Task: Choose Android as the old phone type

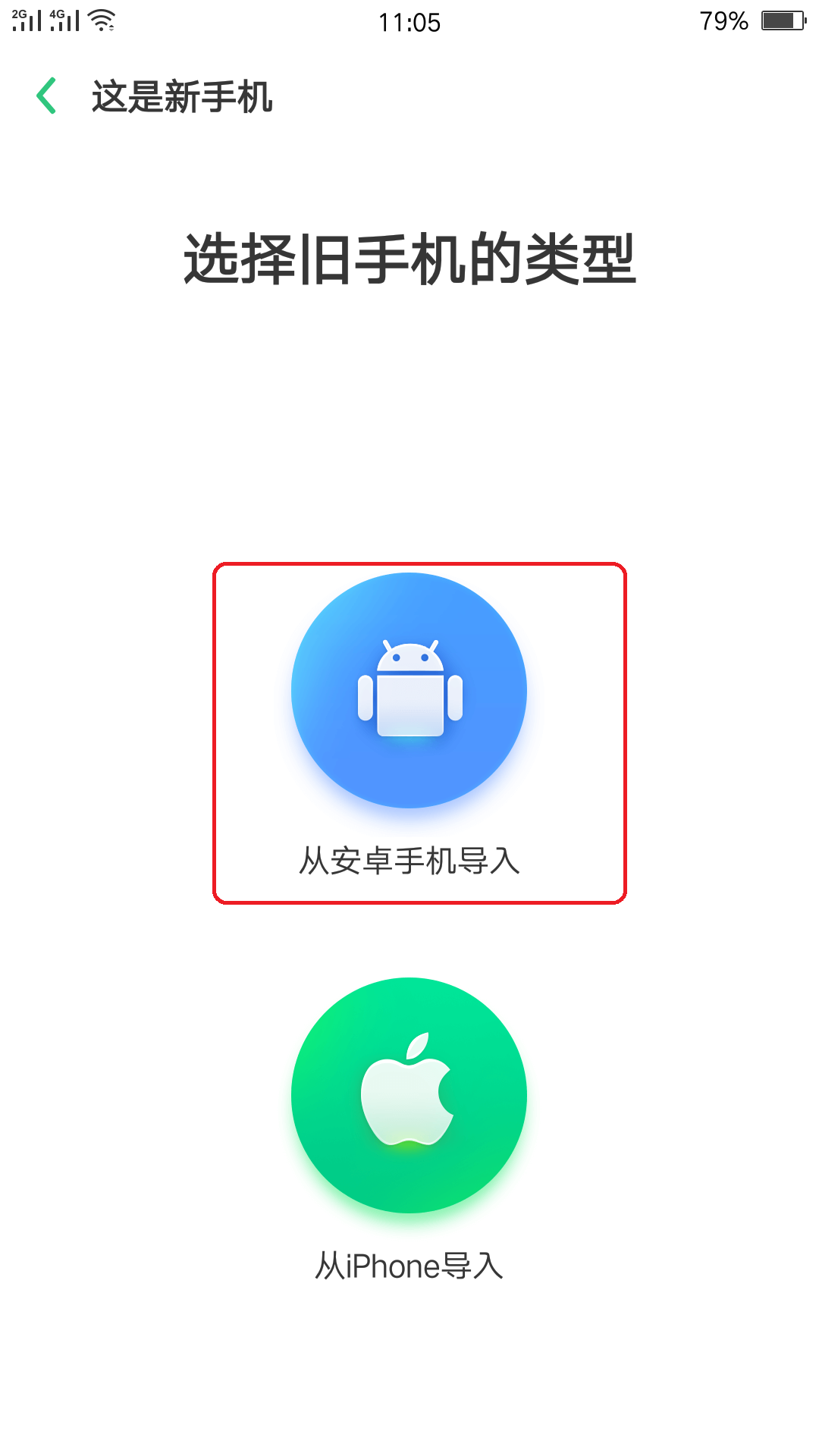Action: [x=409, y=690]
